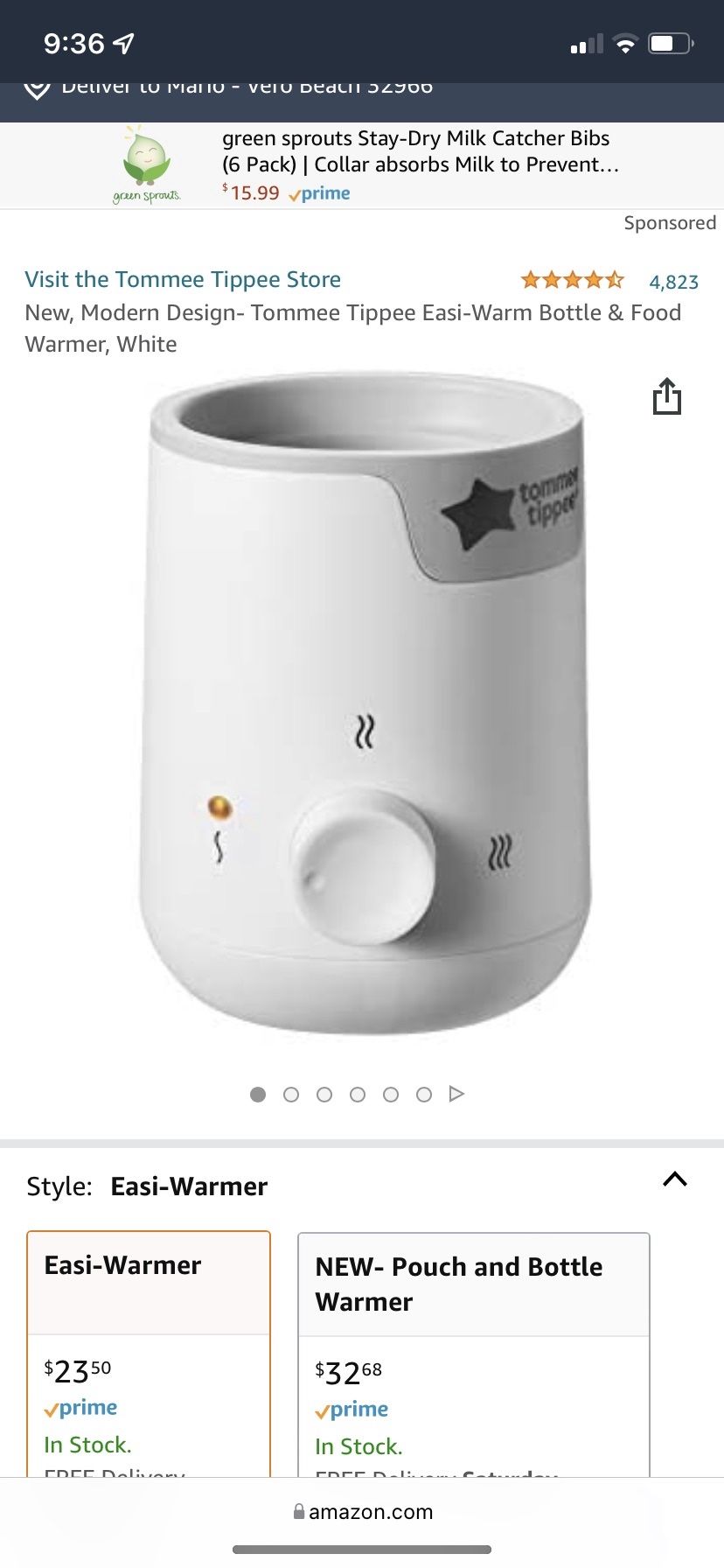Share this product listing
This screenshot has width=724, height=1568.
[666, 396]
